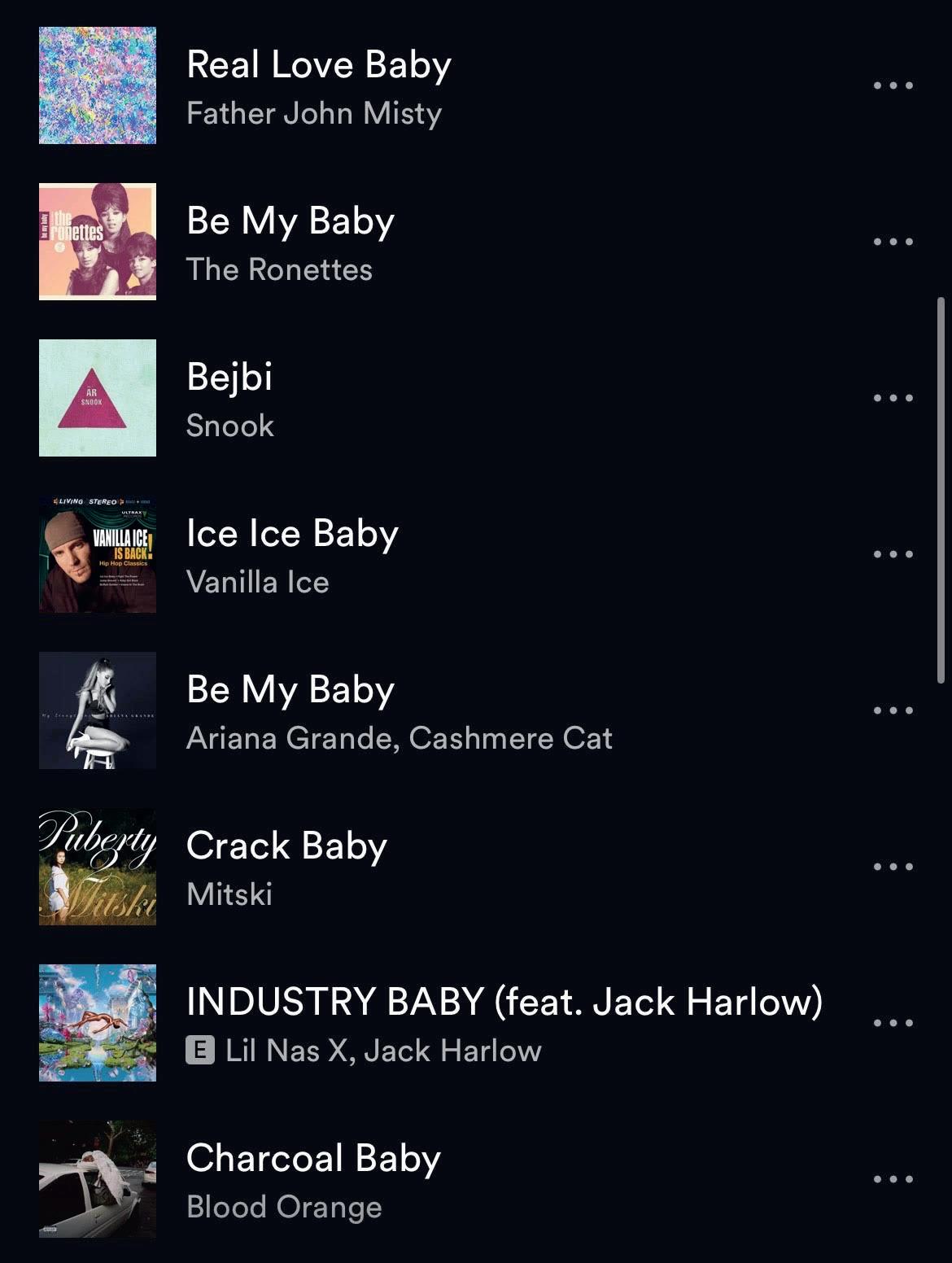Open more options for Real Love Baby

coord(893,85)
